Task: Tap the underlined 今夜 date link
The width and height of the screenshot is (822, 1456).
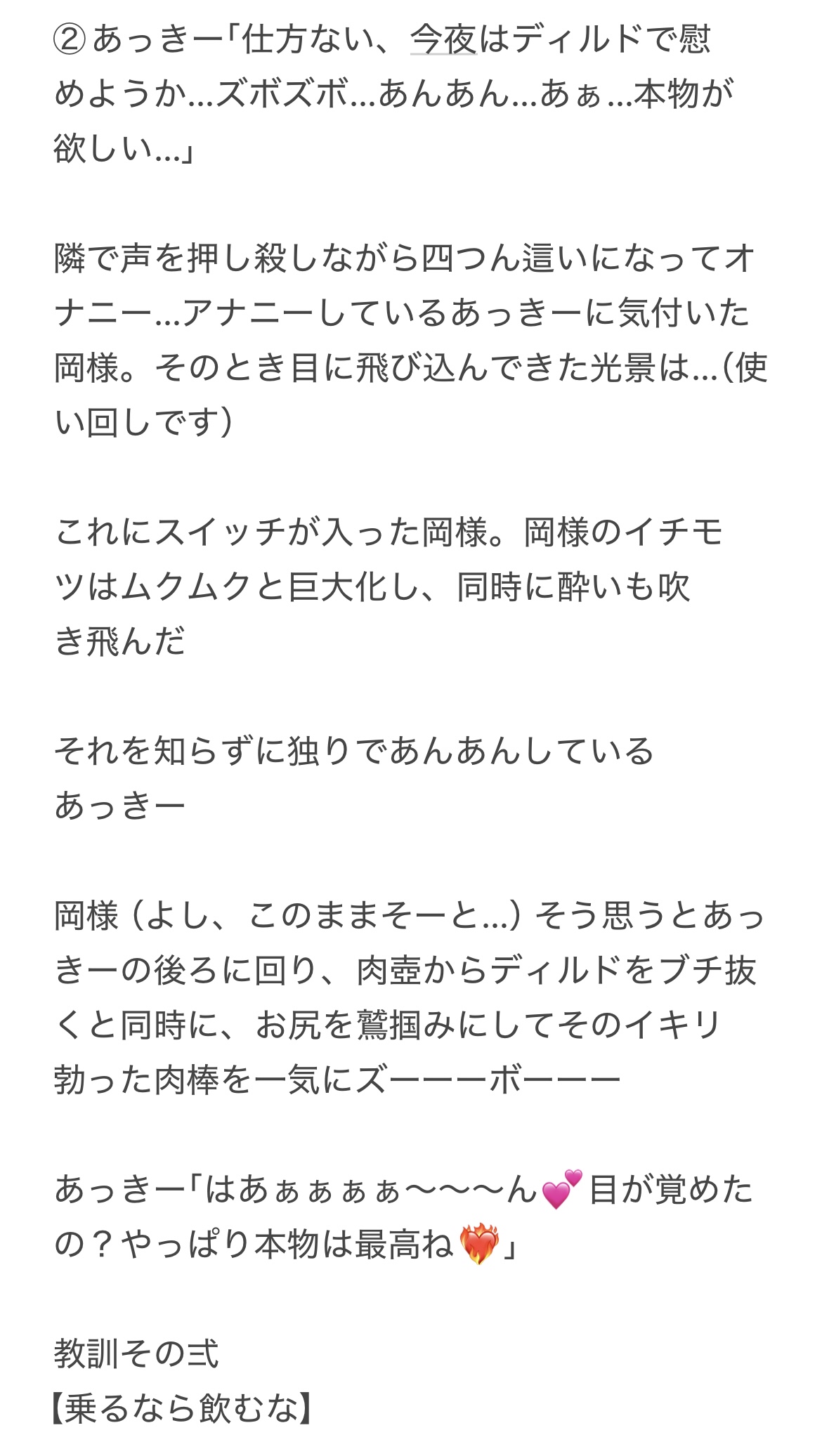Action: click(x=443, y=39)
